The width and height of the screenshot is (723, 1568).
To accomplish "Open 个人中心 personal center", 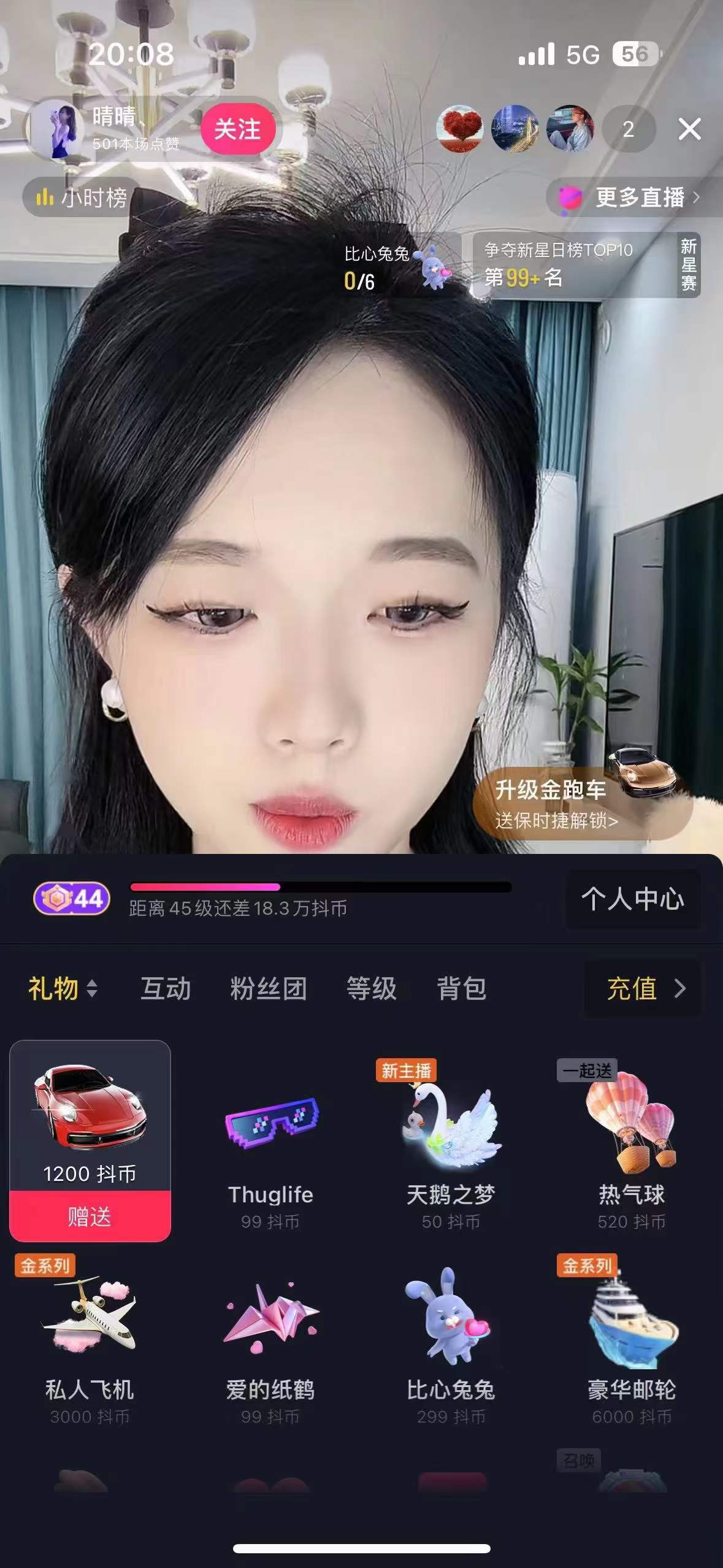I will (632, 899).
